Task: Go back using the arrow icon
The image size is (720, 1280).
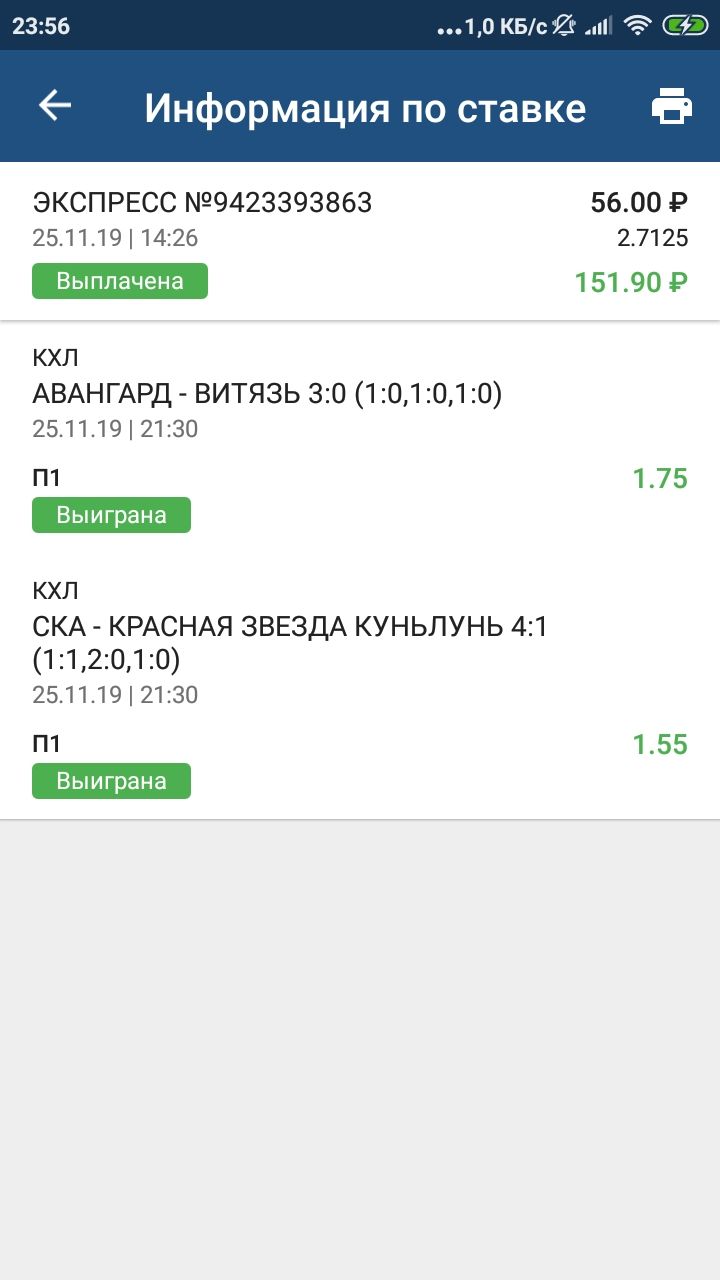Action: click(x=55, y=105)
